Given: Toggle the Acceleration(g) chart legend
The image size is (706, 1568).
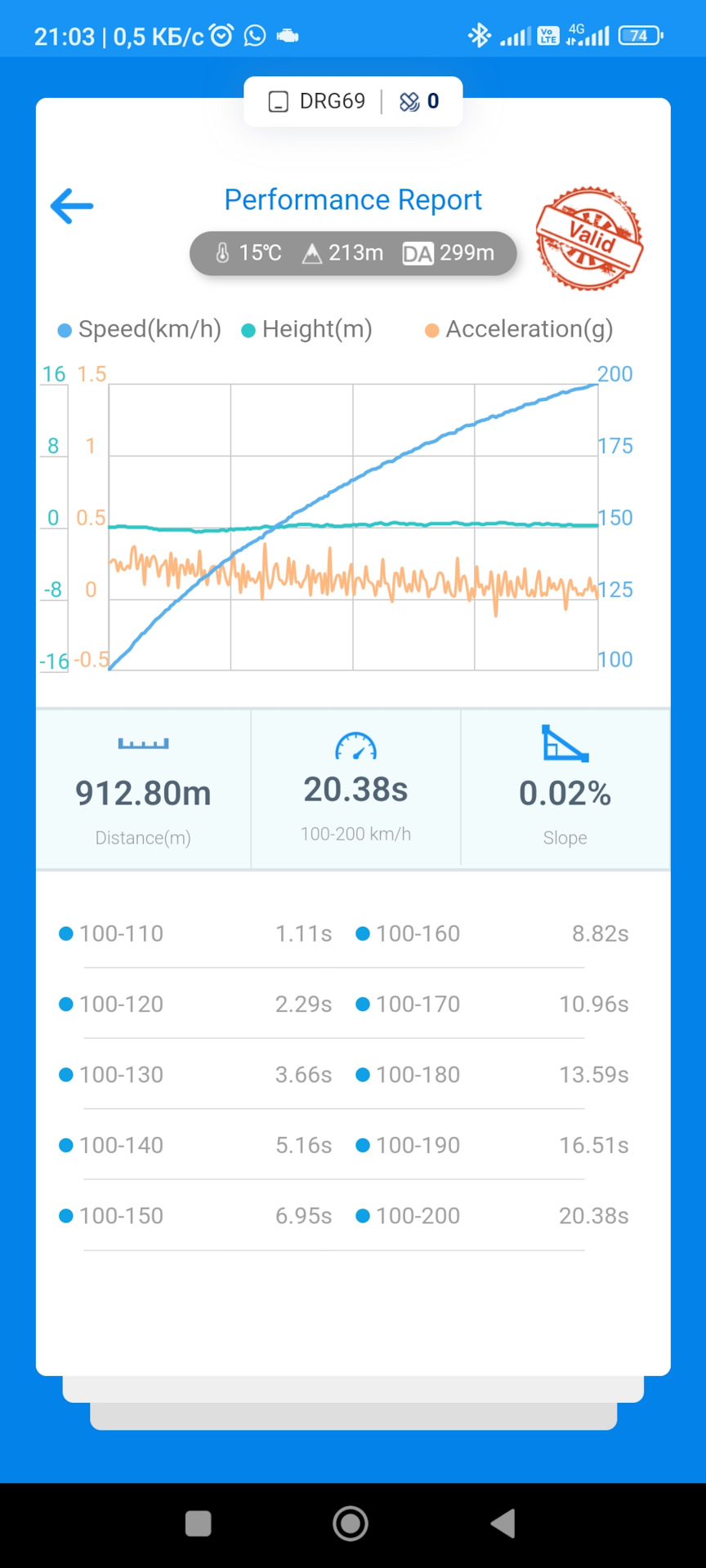Looking at the screenshot, I should (x=519, y=329).
